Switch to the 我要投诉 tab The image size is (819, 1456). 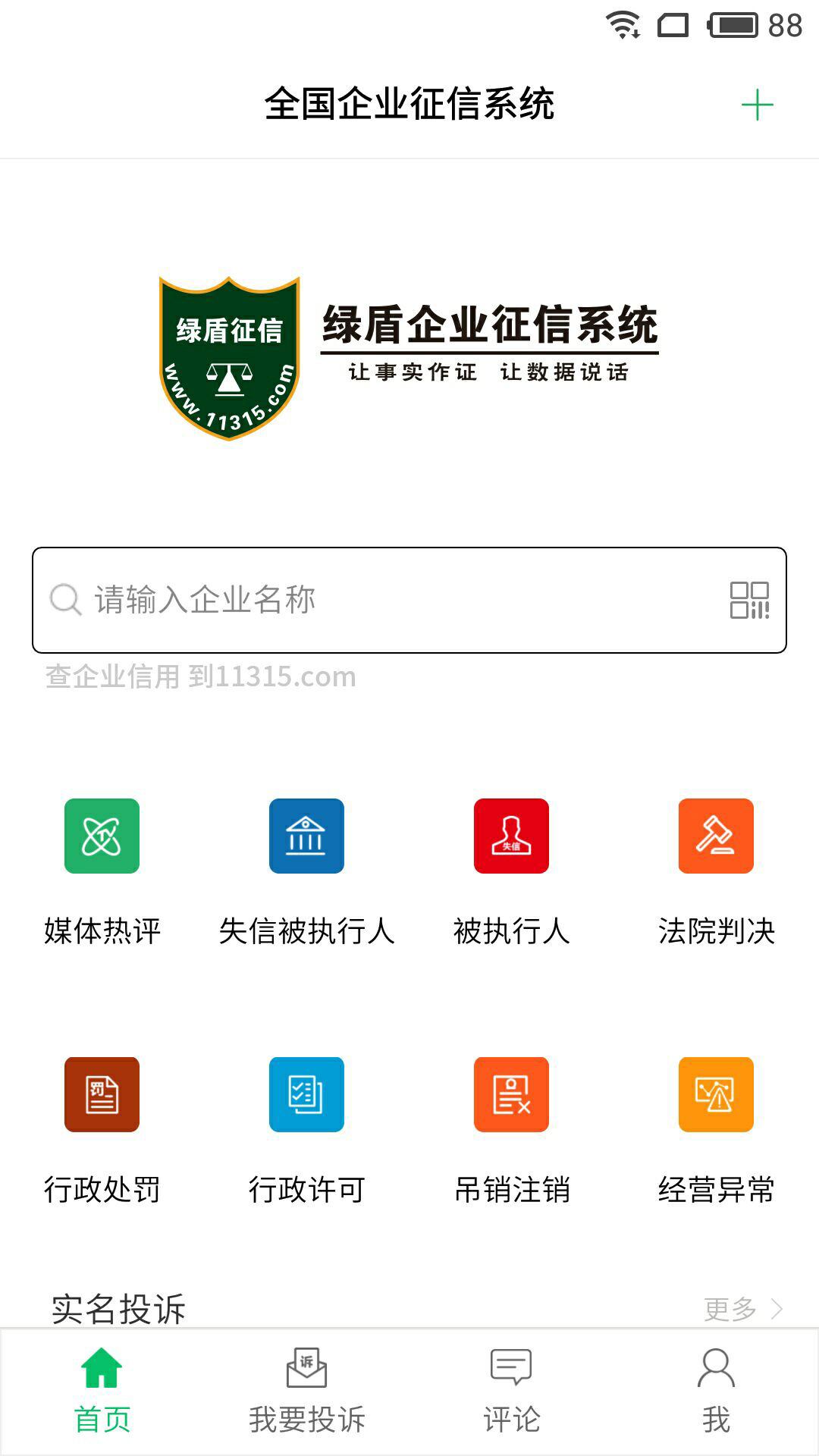point(306,1392)
